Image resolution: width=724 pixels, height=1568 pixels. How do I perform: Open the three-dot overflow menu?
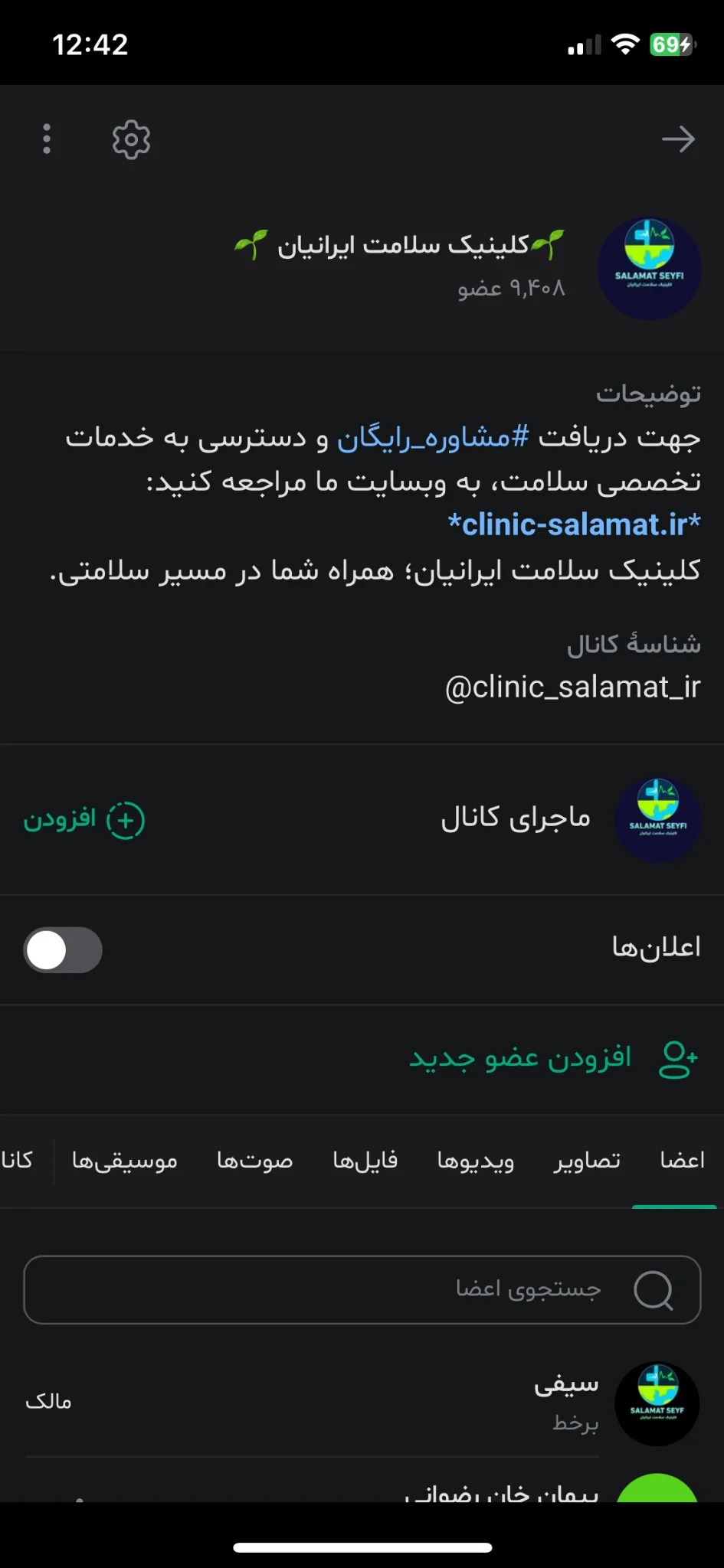point(47,139)
